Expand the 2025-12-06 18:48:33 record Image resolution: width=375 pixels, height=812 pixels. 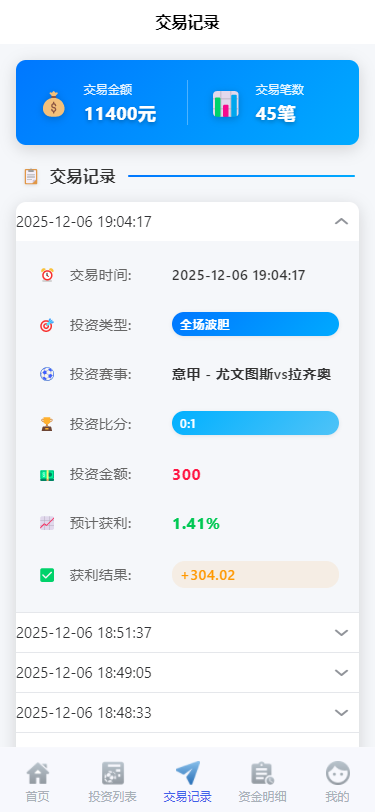click(187, 713)
